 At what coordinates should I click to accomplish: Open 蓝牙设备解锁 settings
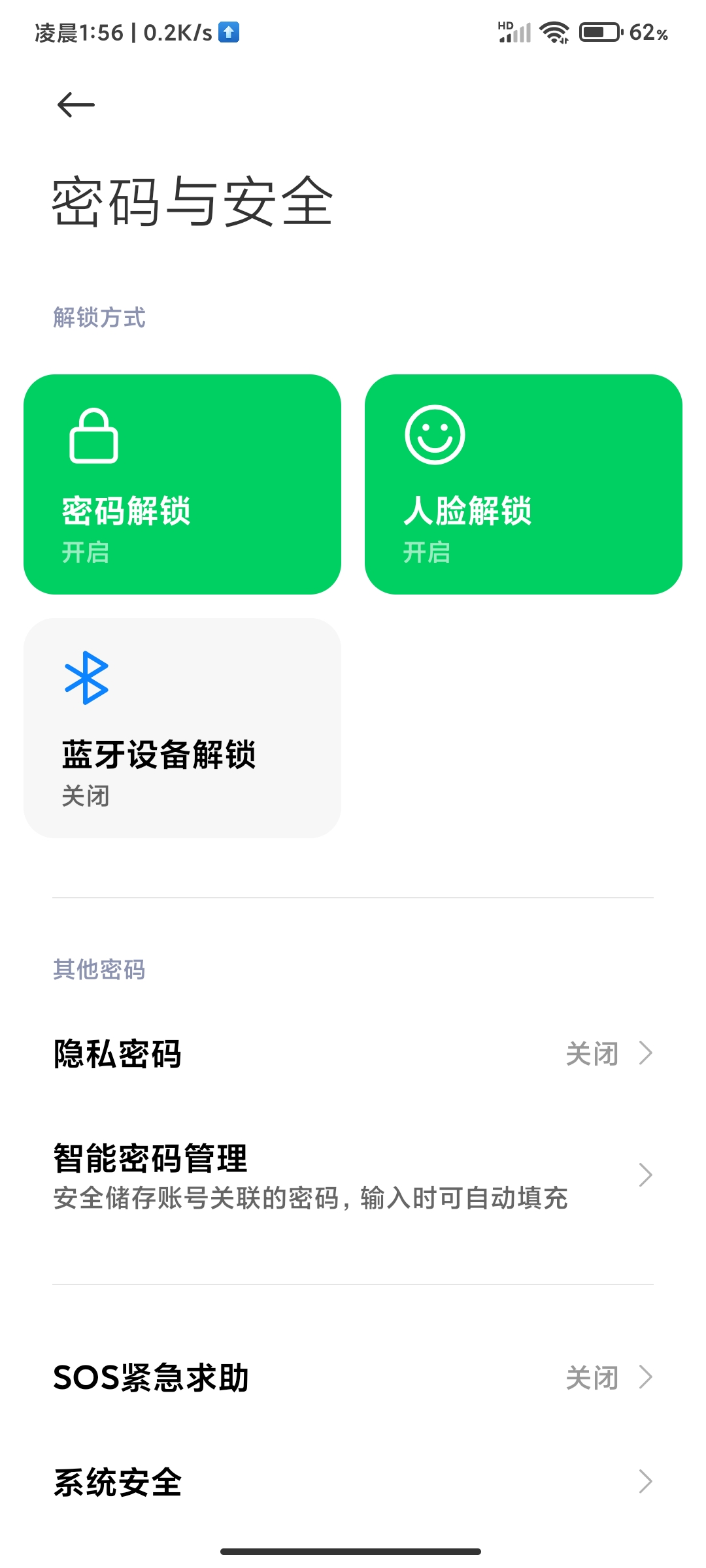(182, 728)
